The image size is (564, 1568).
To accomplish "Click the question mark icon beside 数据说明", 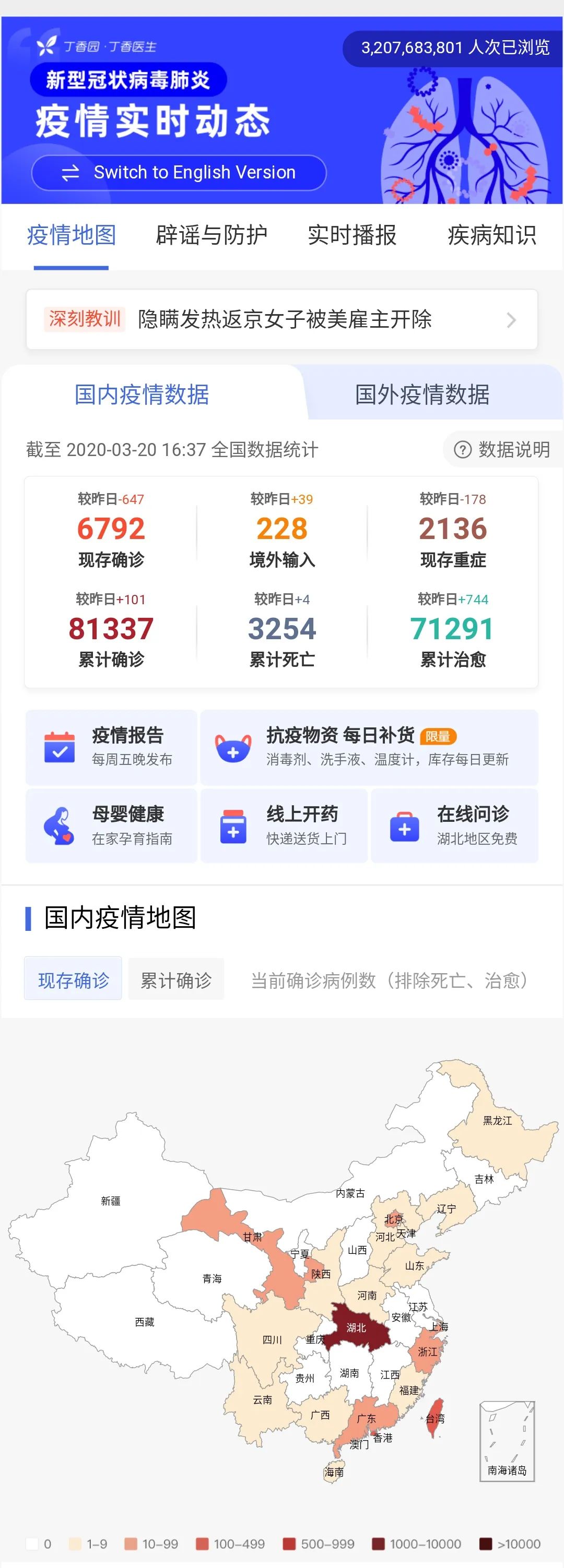I will (464, 450).
